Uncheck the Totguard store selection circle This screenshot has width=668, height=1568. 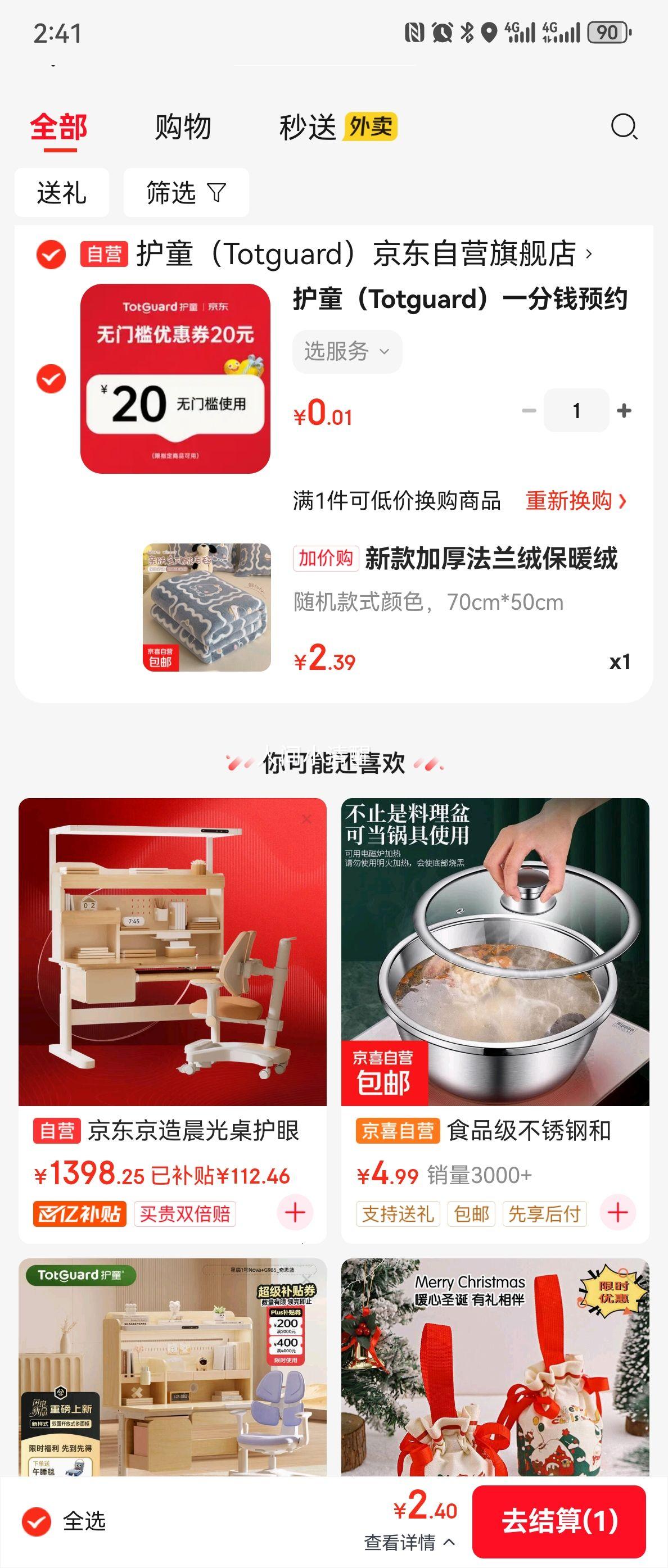click(51, 255)
